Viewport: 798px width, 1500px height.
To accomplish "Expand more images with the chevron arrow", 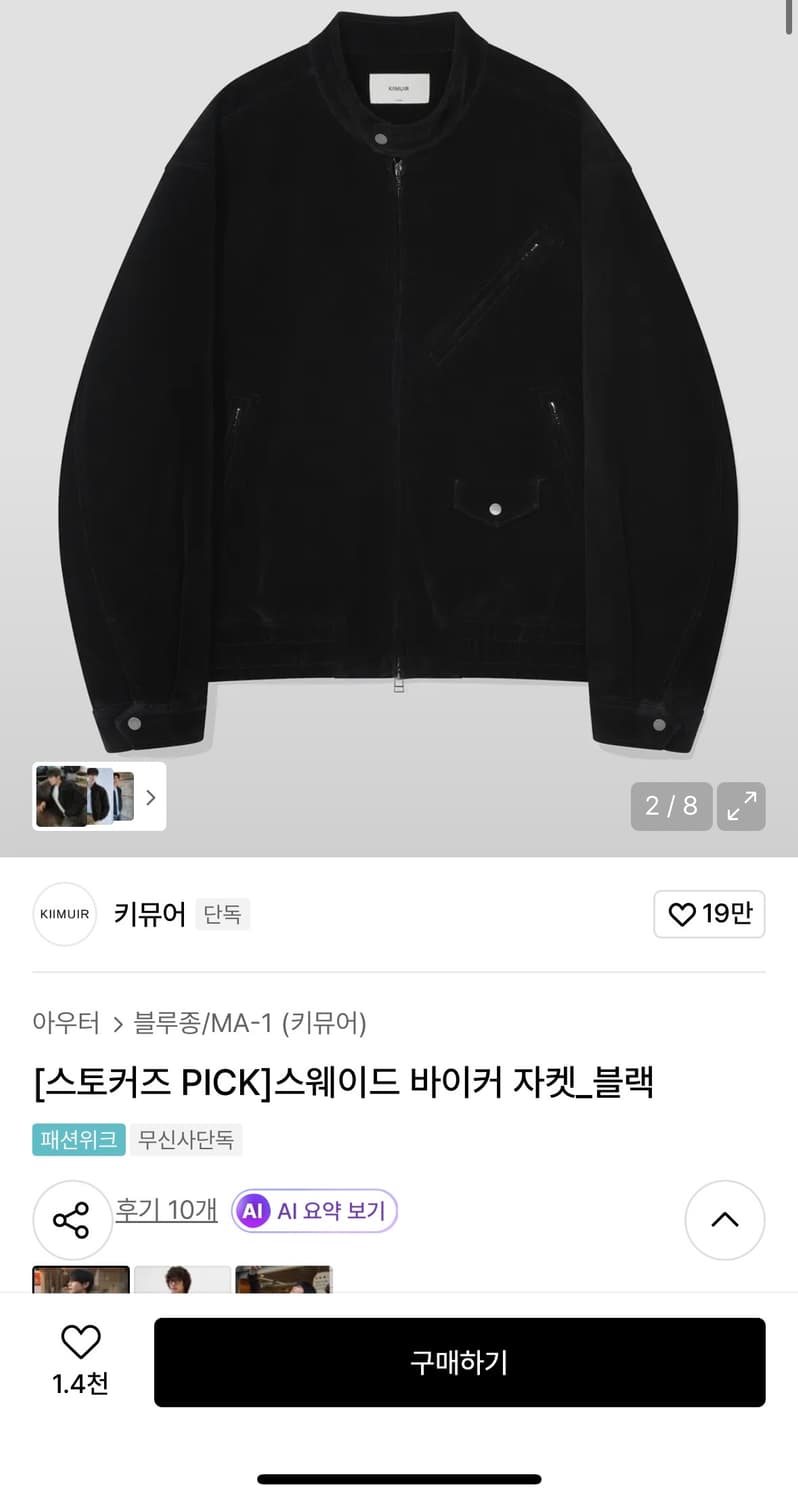I will pos(150,797).
